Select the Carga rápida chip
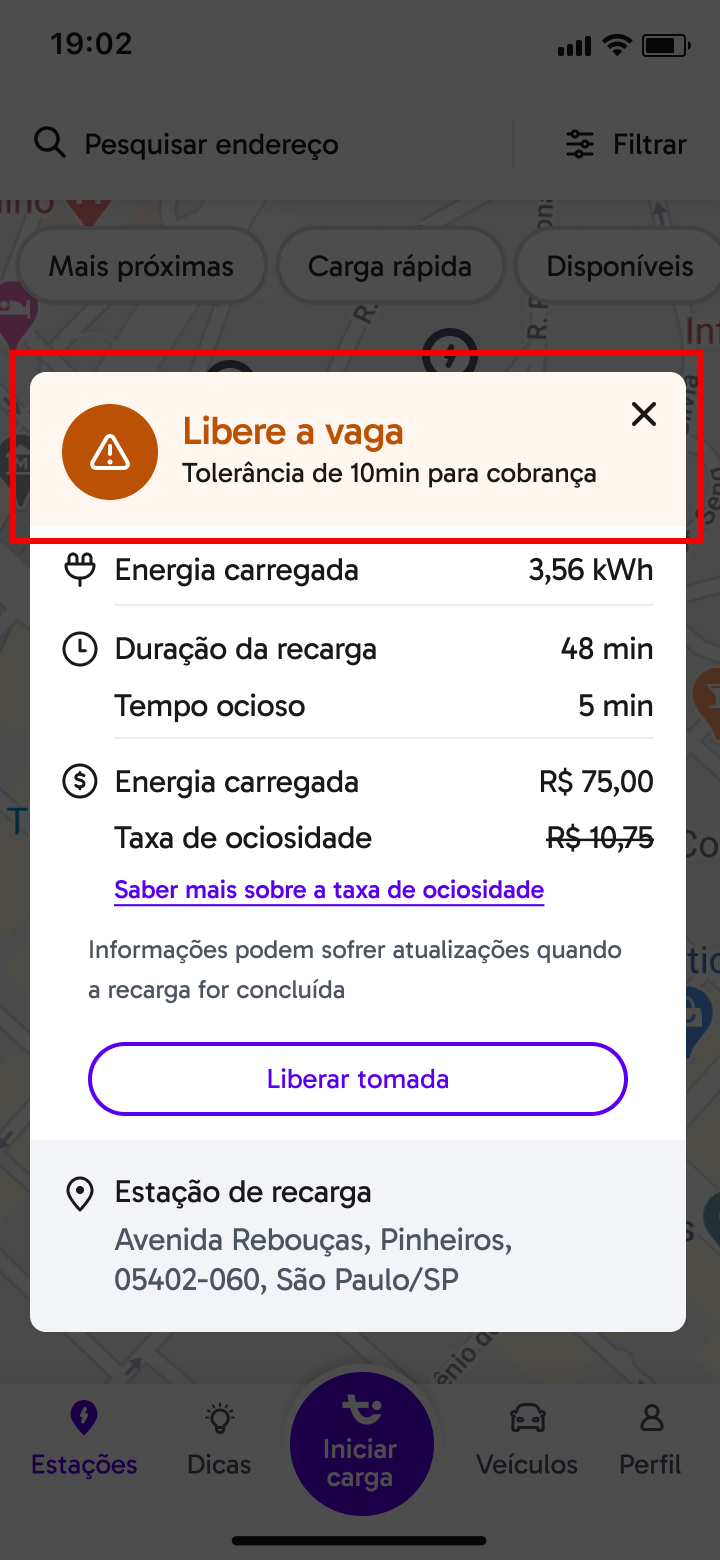 click(390, 267)
